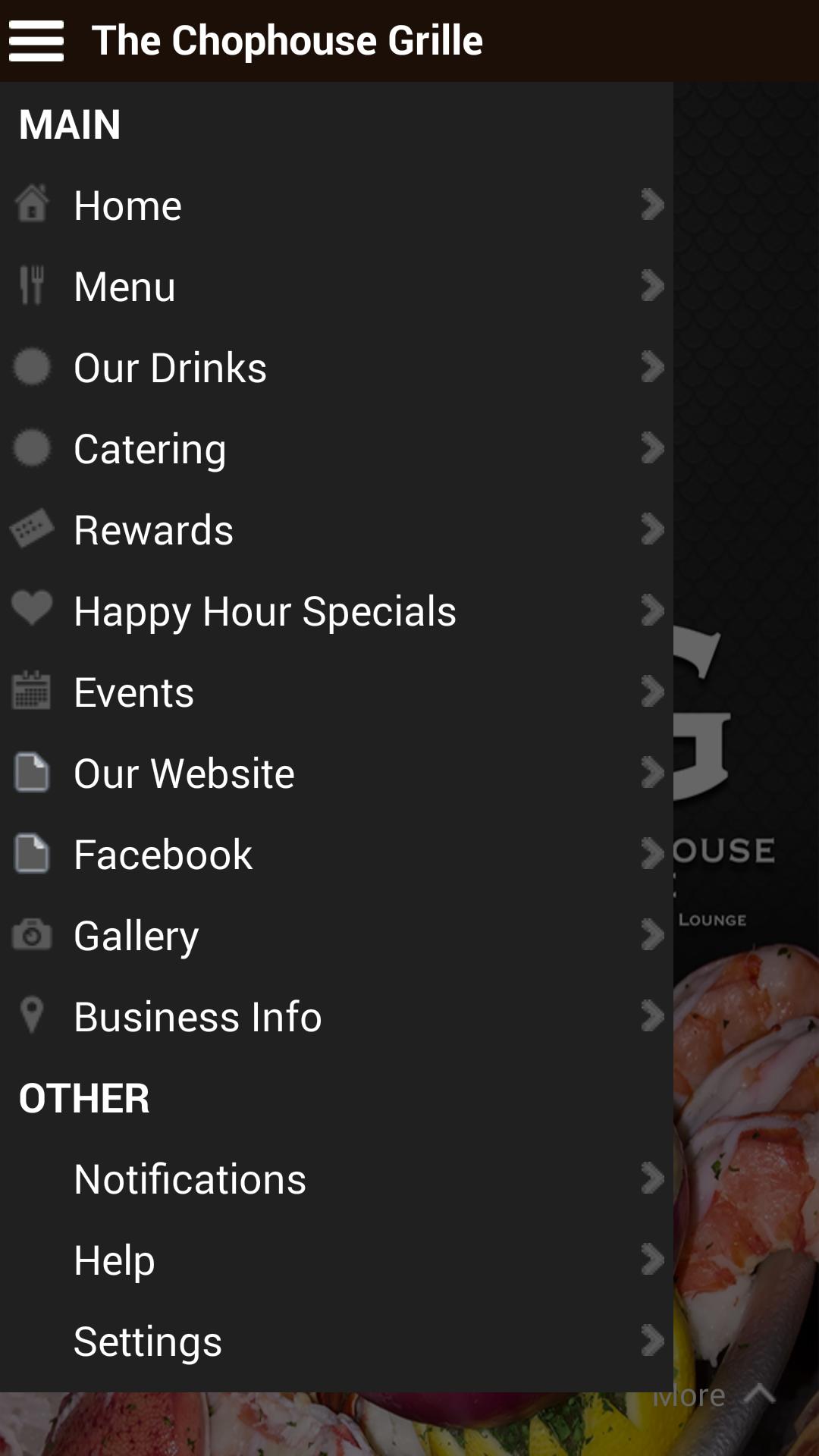Go to Settings

[146, 1341]
